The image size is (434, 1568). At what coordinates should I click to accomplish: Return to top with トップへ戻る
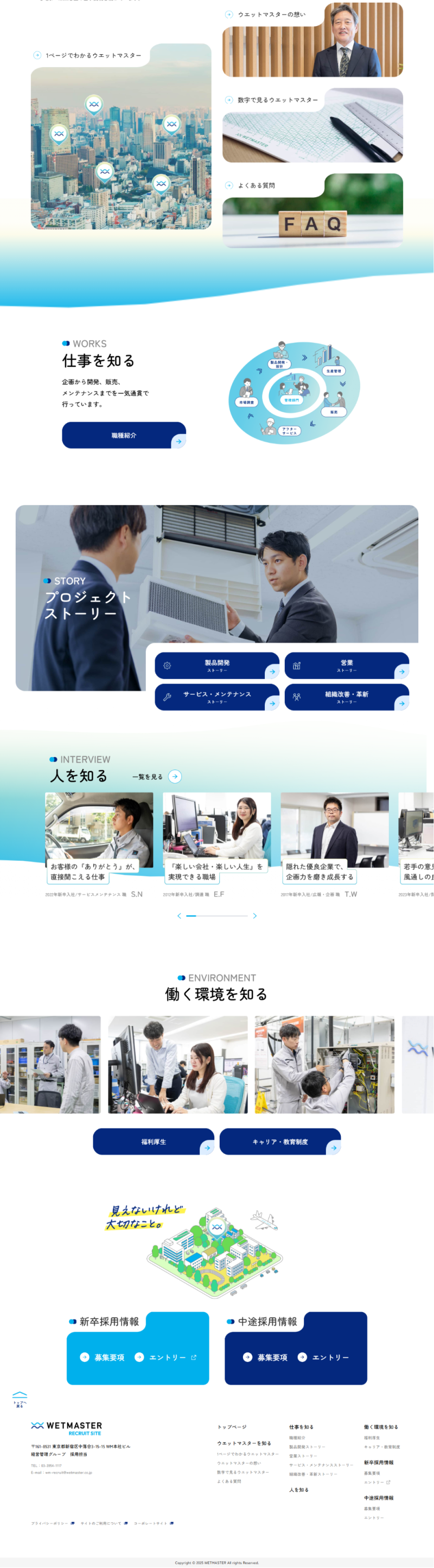pos(20,1399)
